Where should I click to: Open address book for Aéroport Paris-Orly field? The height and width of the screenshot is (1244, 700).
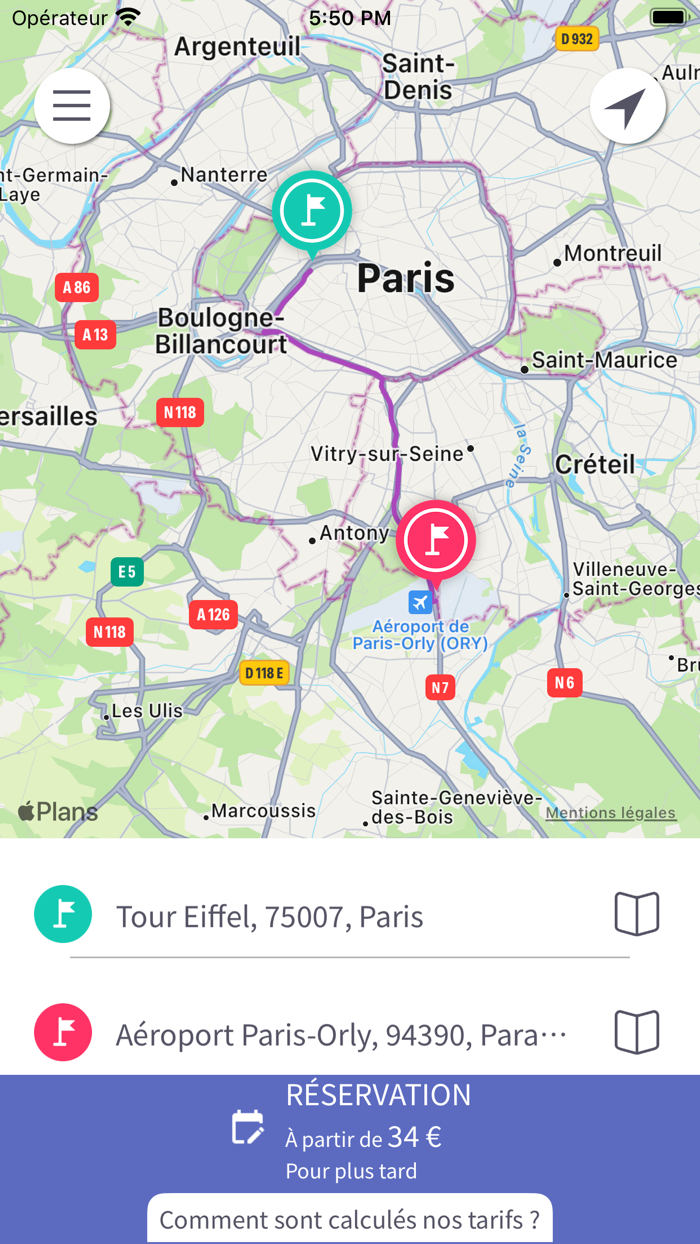636,1032
